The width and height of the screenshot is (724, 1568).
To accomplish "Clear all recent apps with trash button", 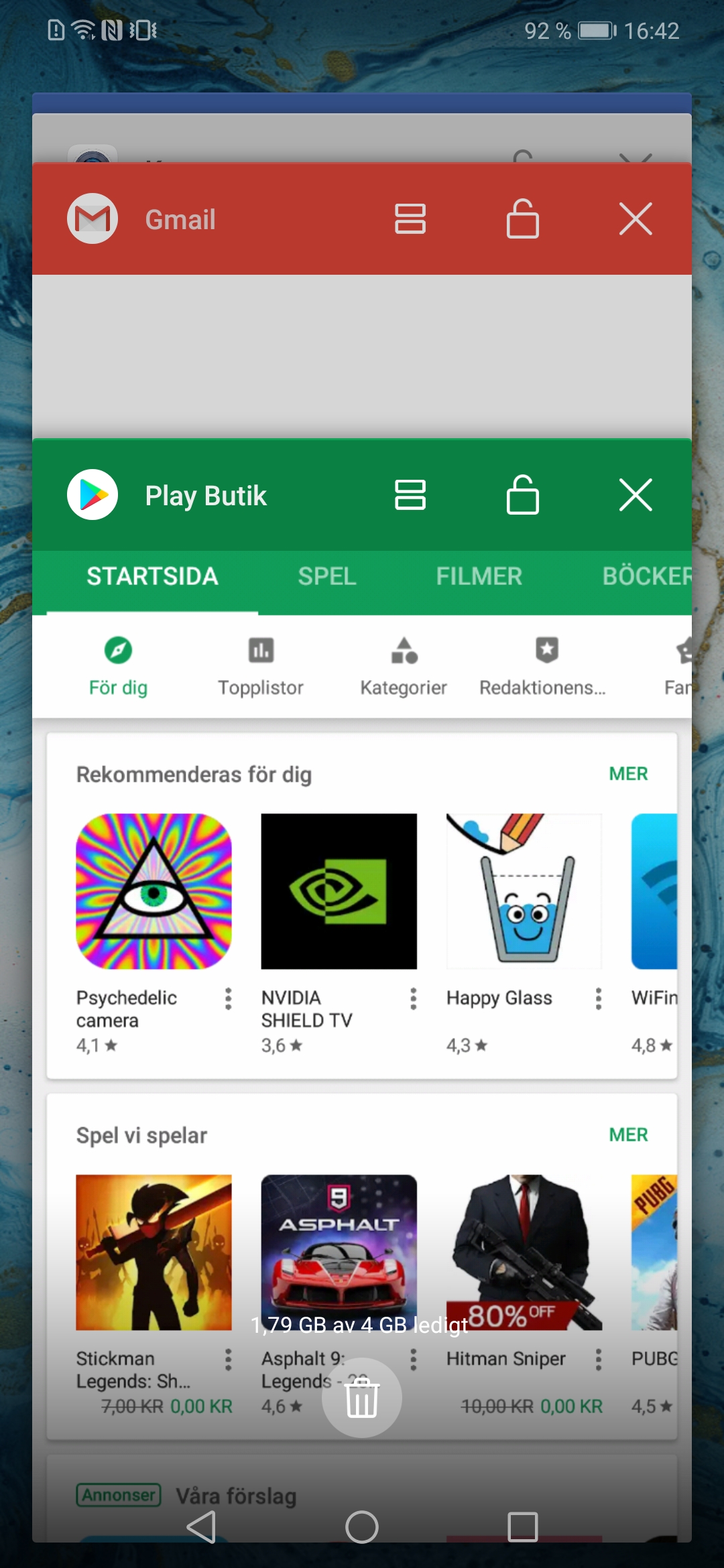I will [362, 1398].
